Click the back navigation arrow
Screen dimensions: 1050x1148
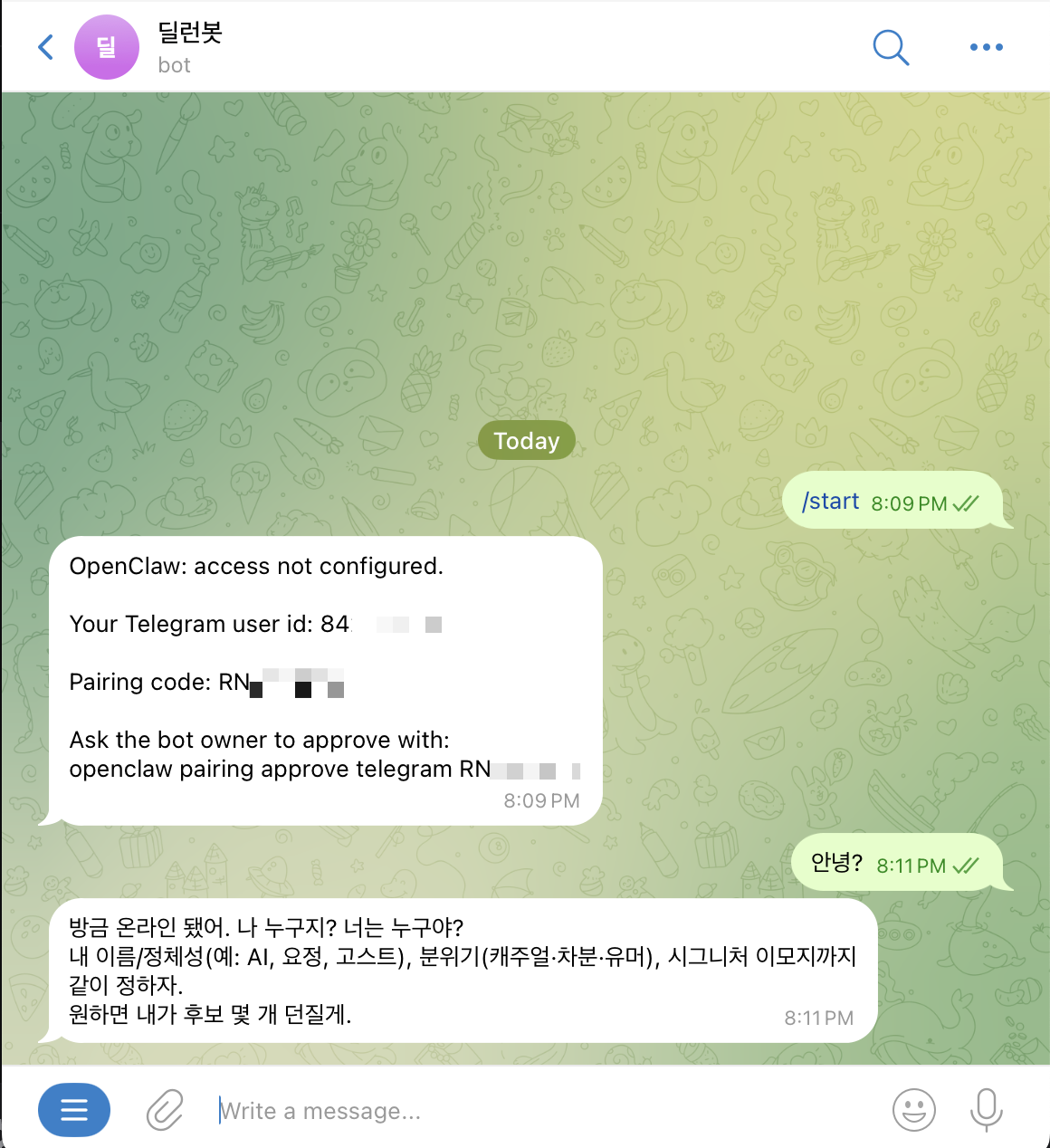[x=44, y=46]
